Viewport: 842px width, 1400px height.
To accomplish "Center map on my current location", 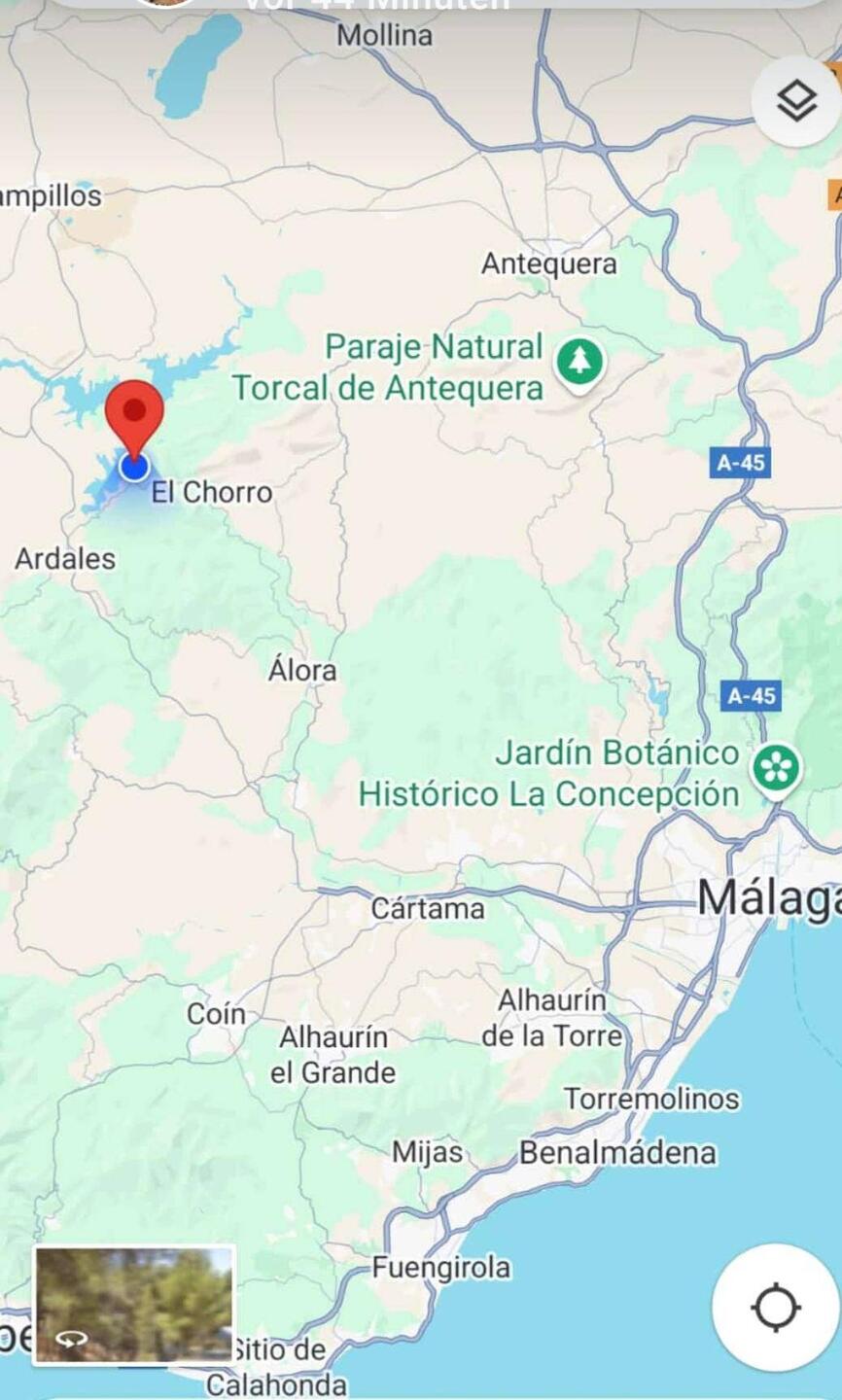I will tap(775, 1308).
